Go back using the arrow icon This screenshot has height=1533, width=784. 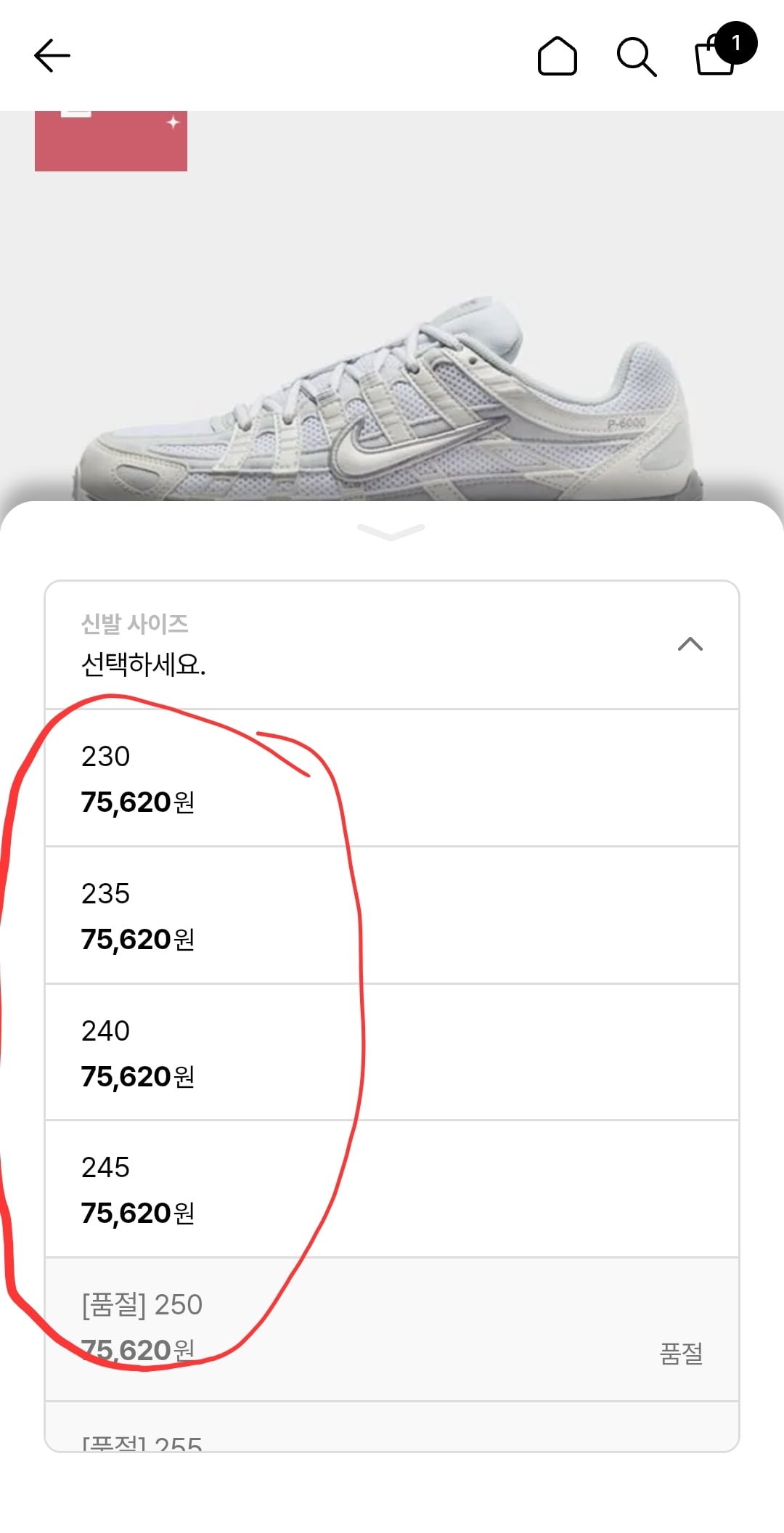52,56
